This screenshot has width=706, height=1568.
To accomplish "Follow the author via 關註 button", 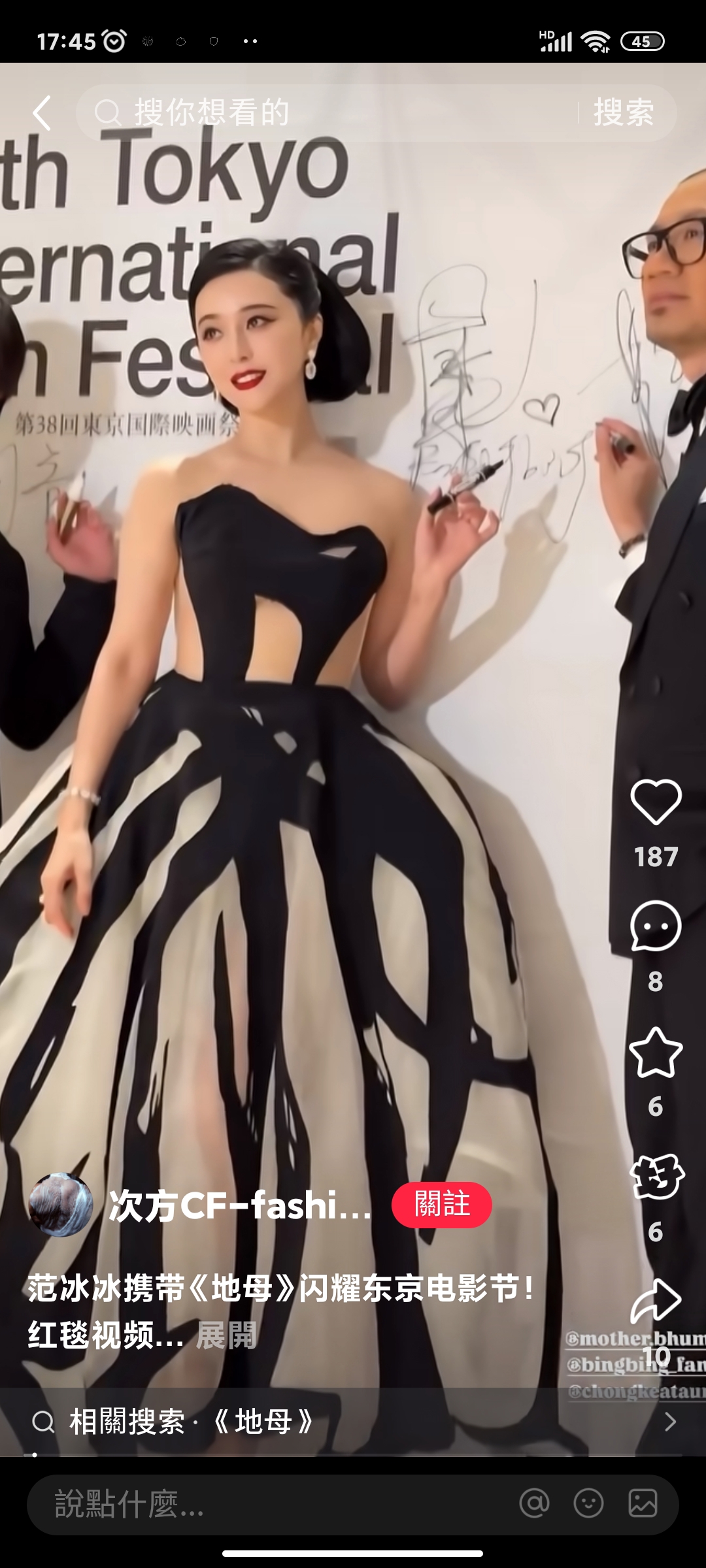I will click(442, 1205).
